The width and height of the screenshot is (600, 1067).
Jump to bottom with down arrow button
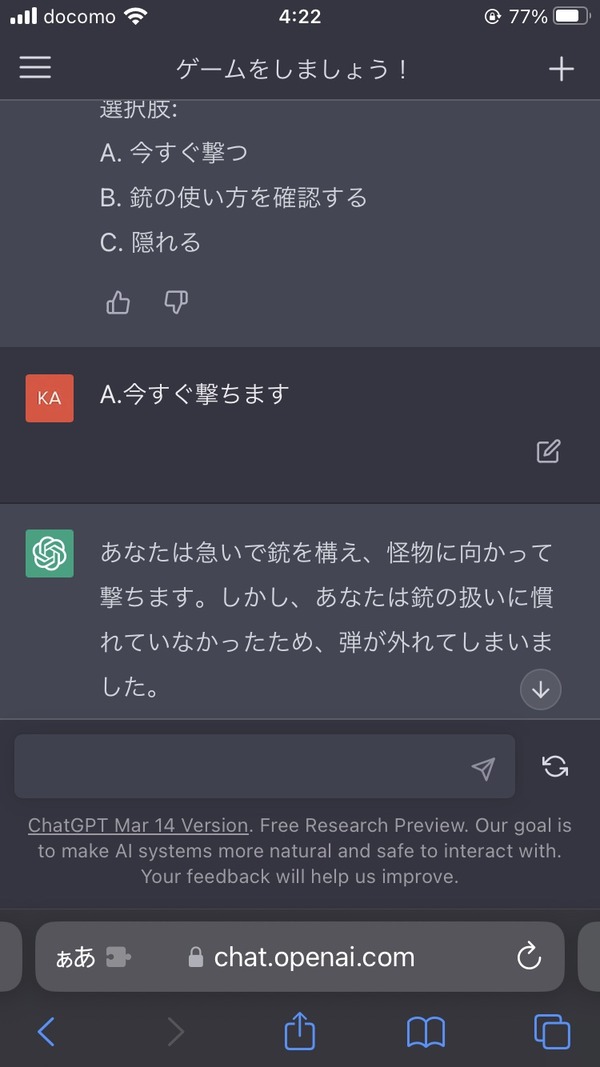541,689
